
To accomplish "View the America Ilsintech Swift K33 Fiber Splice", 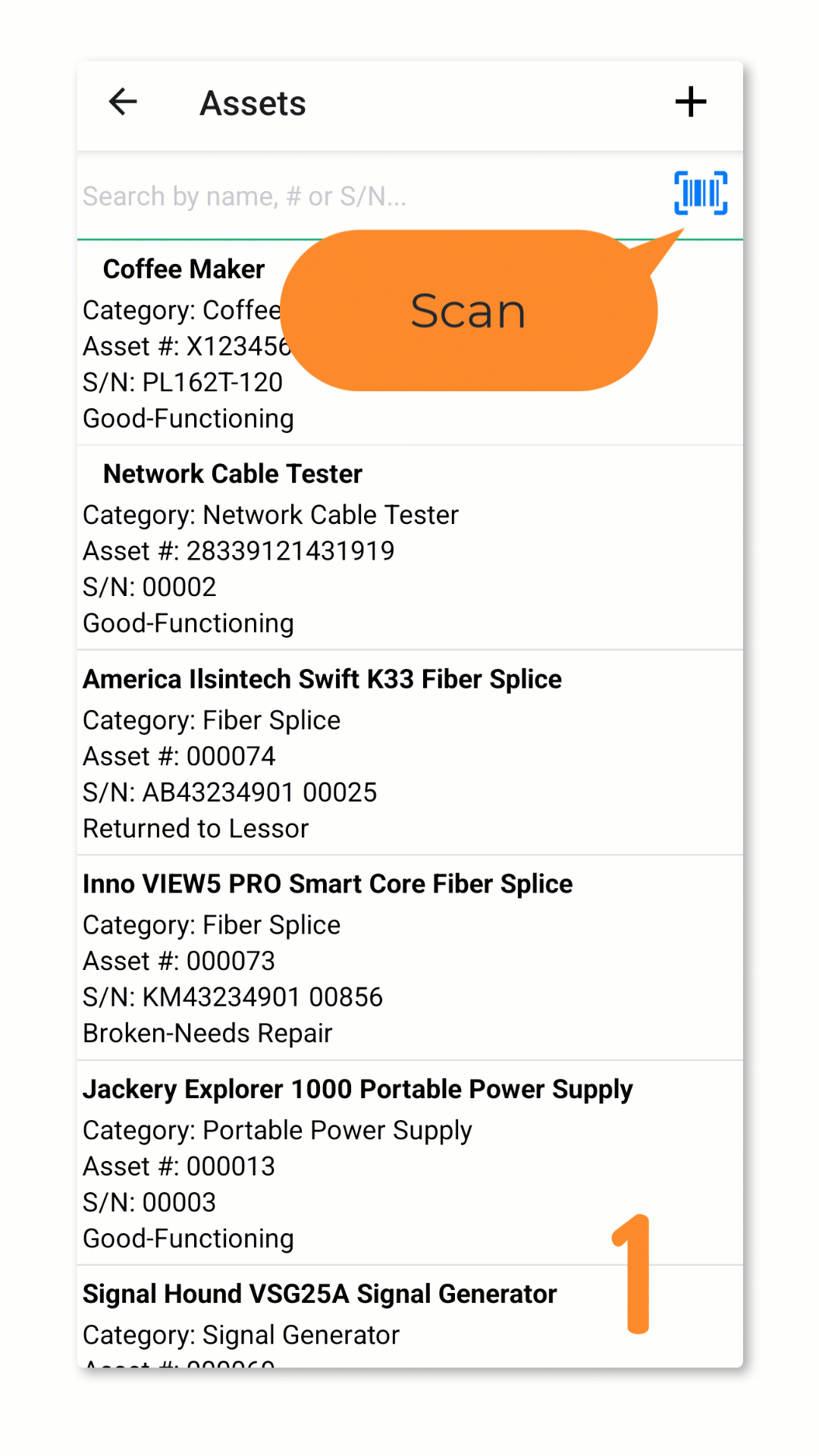I will pyautogui.click(x=410, y=753).
